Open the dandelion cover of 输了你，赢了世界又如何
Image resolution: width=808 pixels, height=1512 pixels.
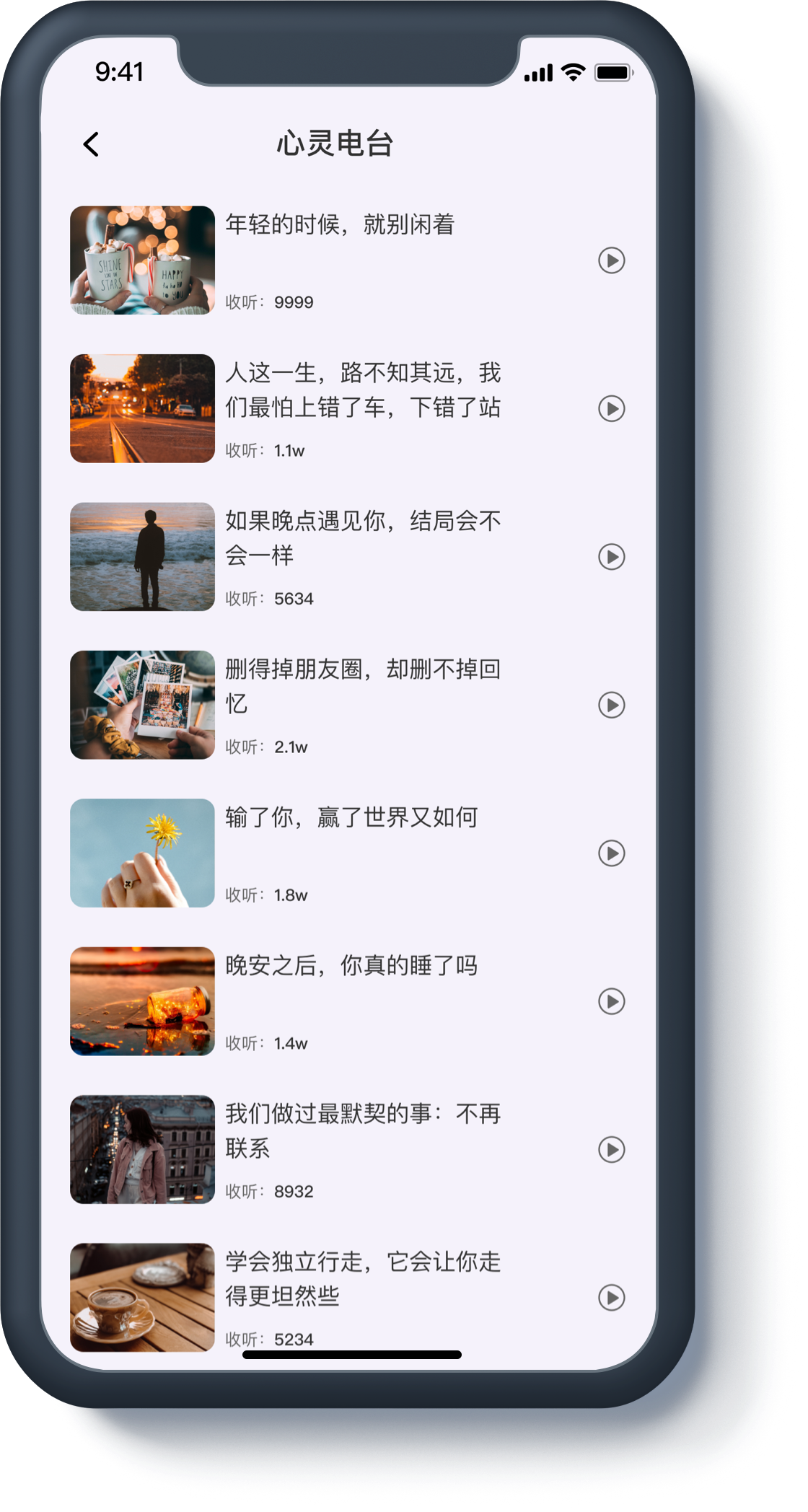(x=142, y=853)
